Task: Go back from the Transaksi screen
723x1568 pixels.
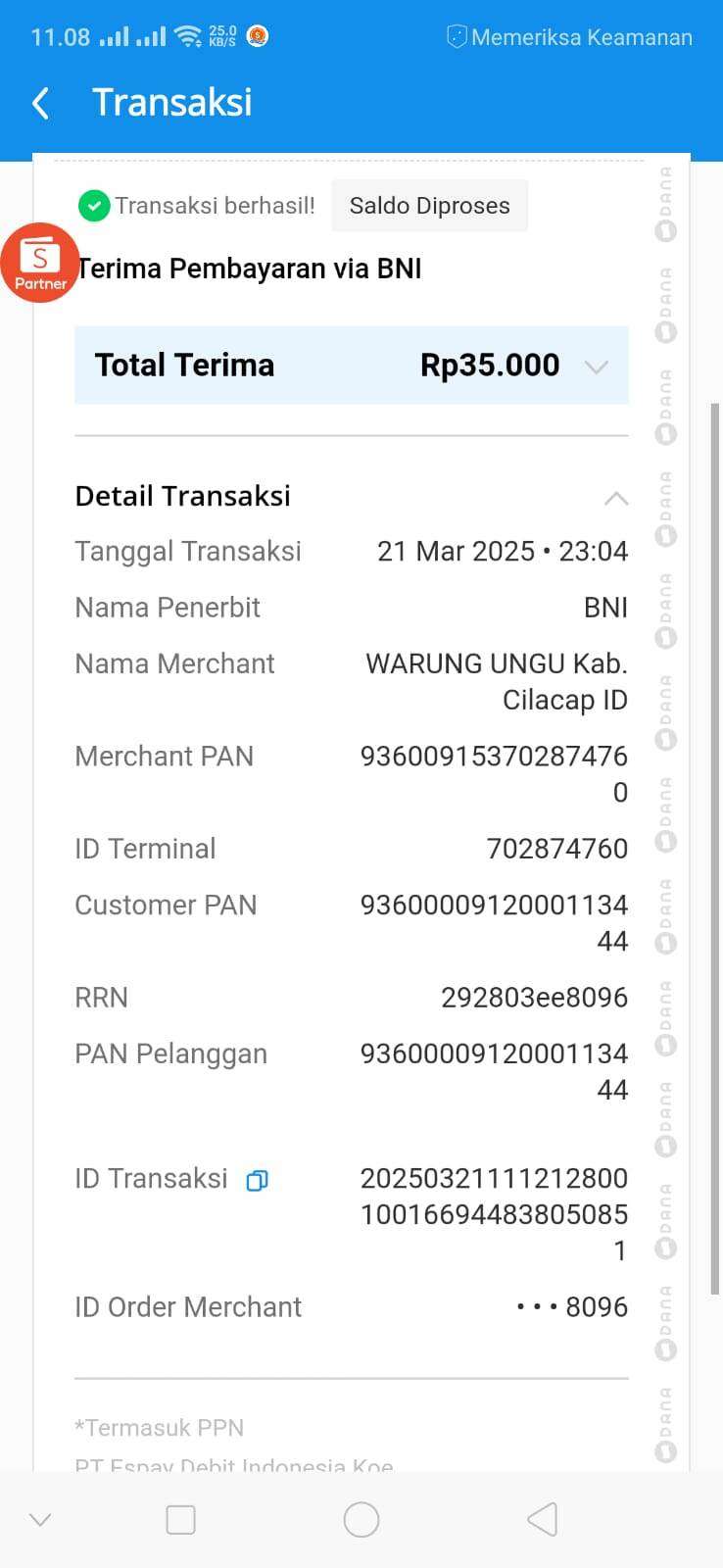Action: (x=40, y=103)
